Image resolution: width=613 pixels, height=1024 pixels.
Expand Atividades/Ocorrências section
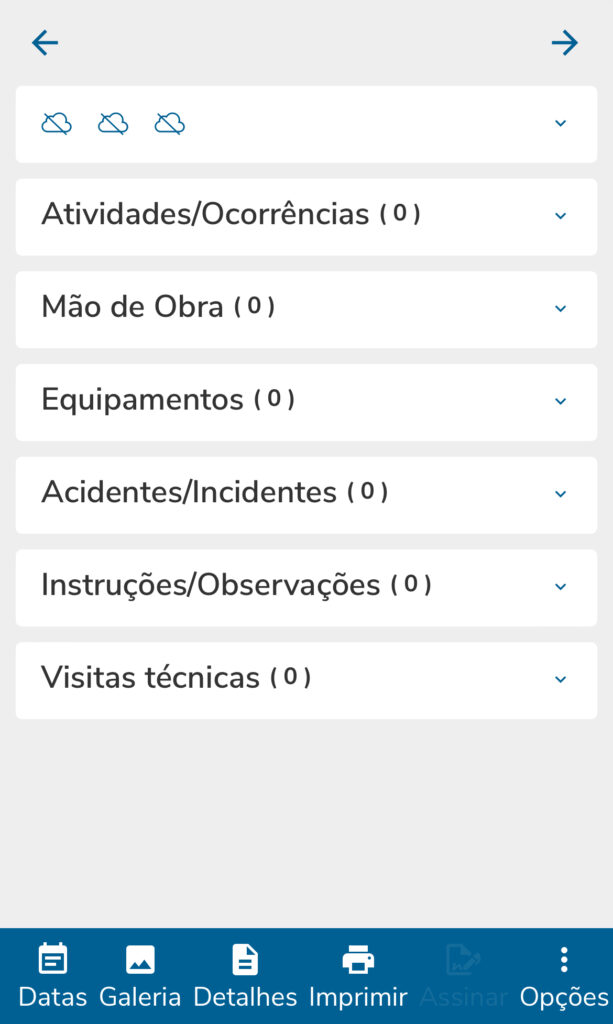(x=560, y=216)
